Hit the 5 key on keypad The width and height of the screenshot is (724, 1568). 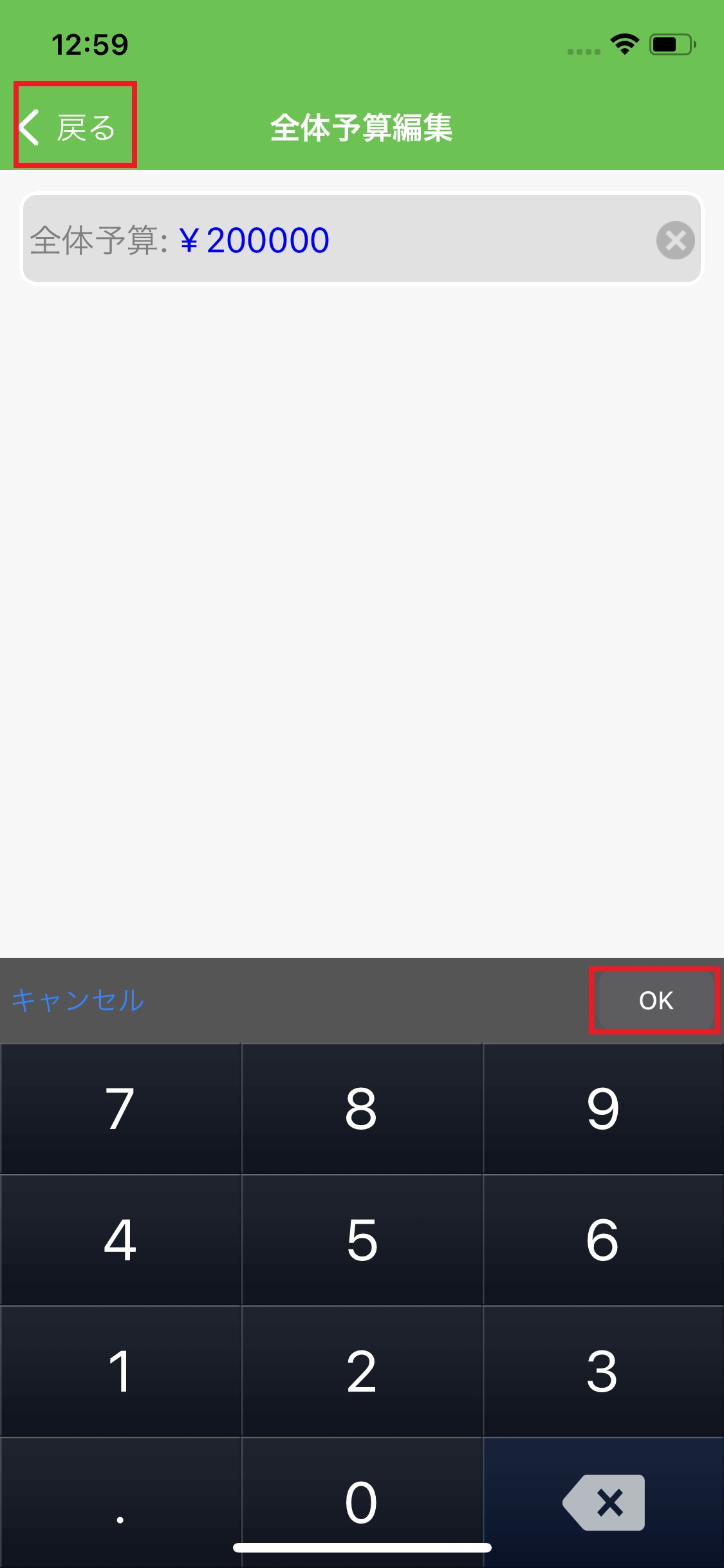(x=362, y=1240)
